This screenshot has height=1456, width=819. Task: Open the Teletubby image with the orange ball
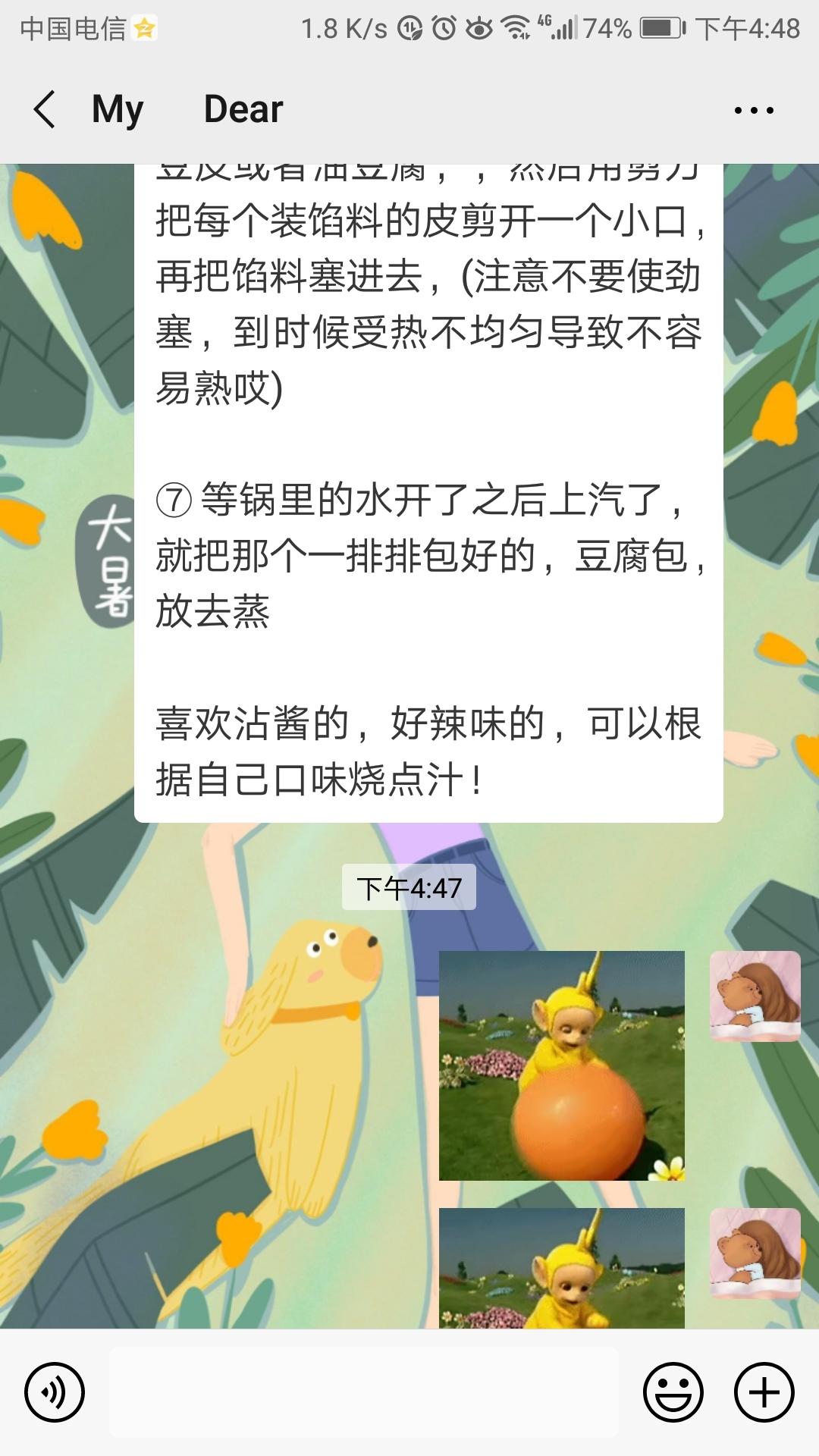(x=561, y=1065)
